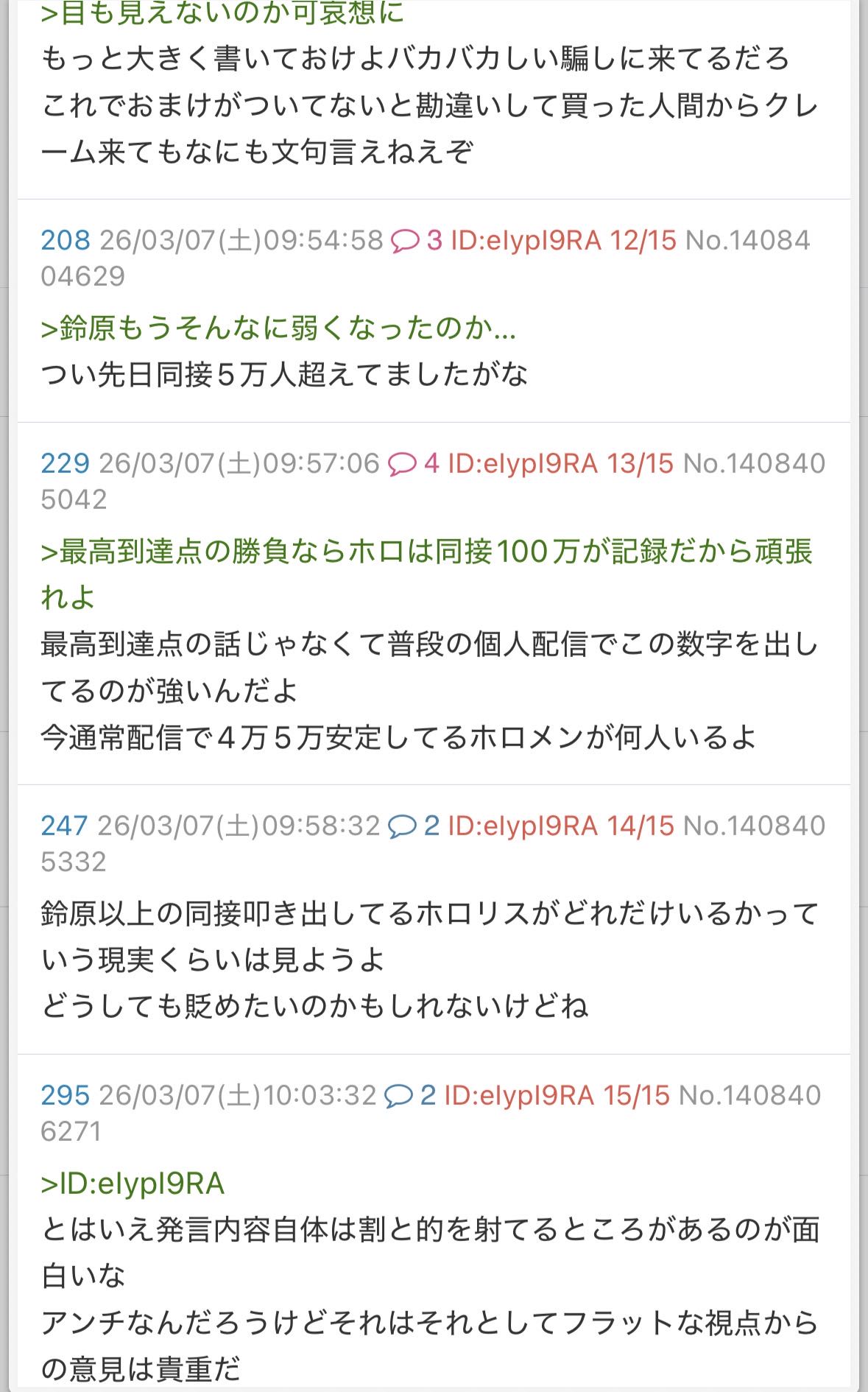868x1392 pixels.
Task: Jump to the quoted 最高到達点の勝負 comment
Action: [x=426, y=552]
